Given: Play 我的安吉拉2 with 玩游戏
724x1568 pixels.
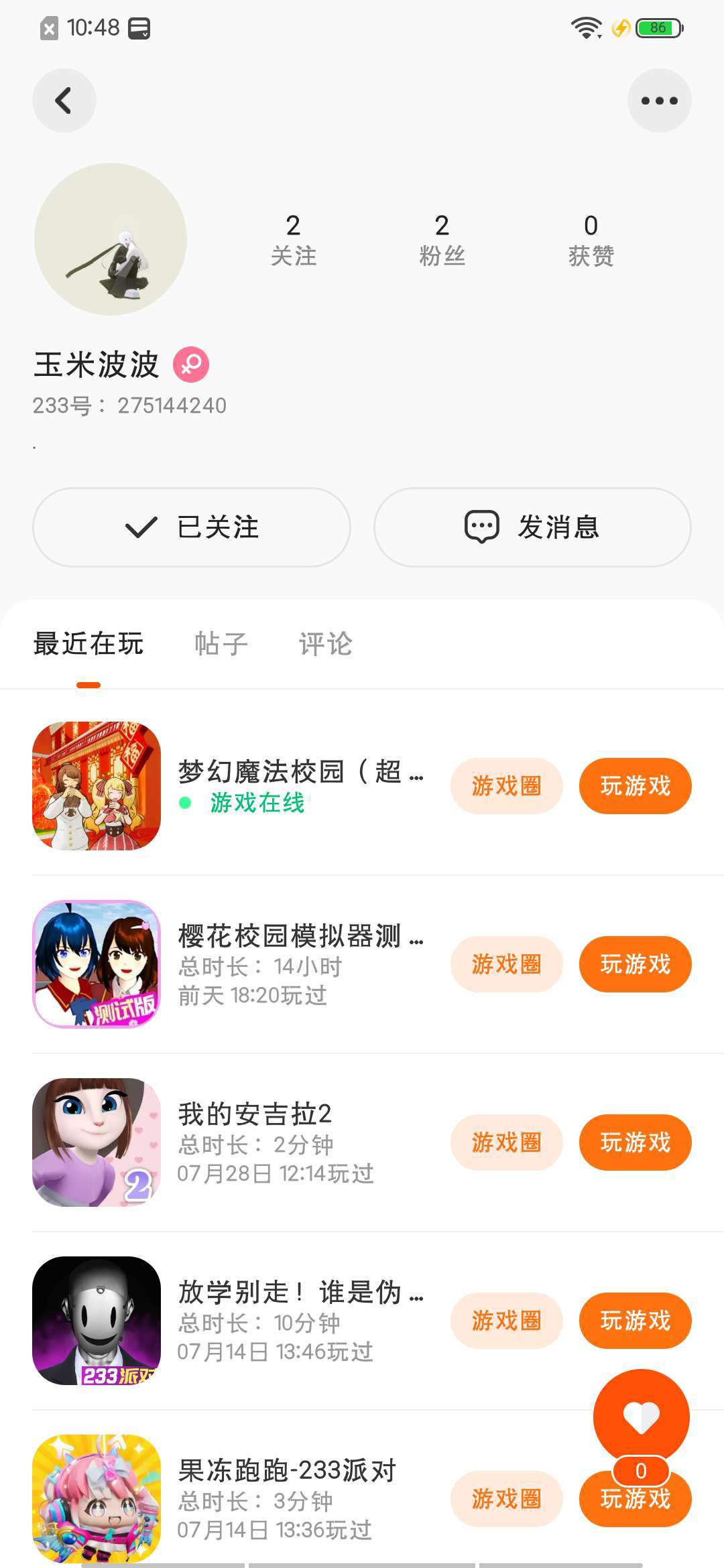Looking at the screenshot, I should click(x=635, y=1142).
